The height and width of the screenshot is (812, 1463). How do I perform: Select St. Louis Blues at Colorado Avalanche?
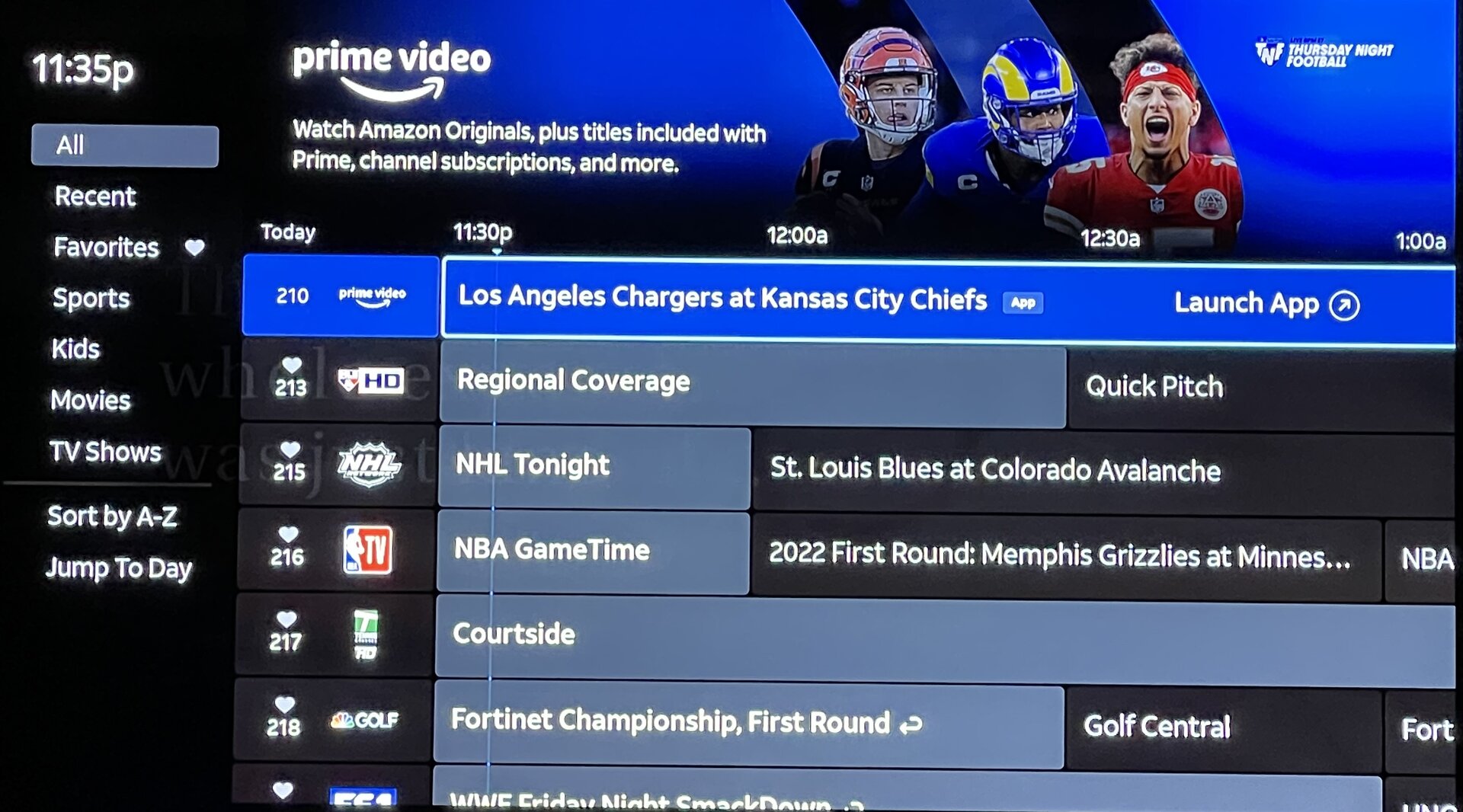click(1101, 470)
